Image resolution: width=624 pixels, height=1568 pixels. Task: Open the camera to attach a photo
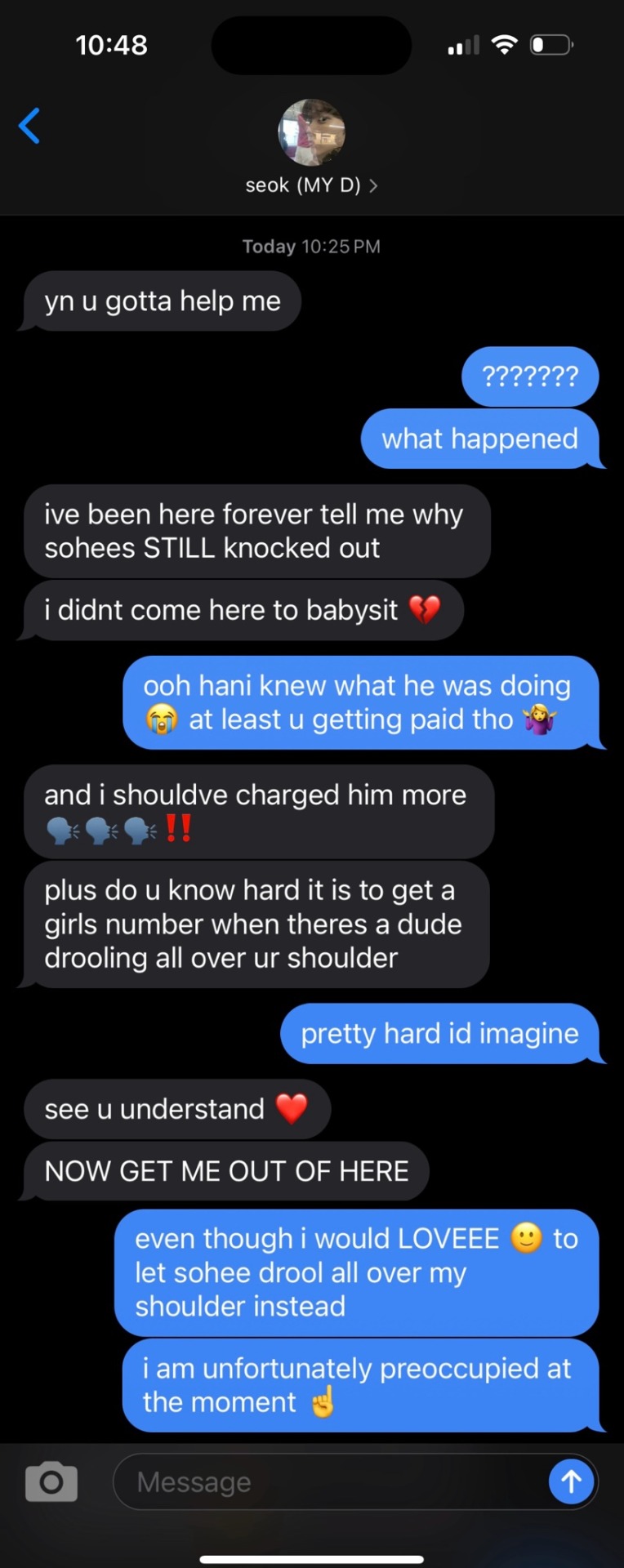pyautogui.click(x=51, y=1481)
